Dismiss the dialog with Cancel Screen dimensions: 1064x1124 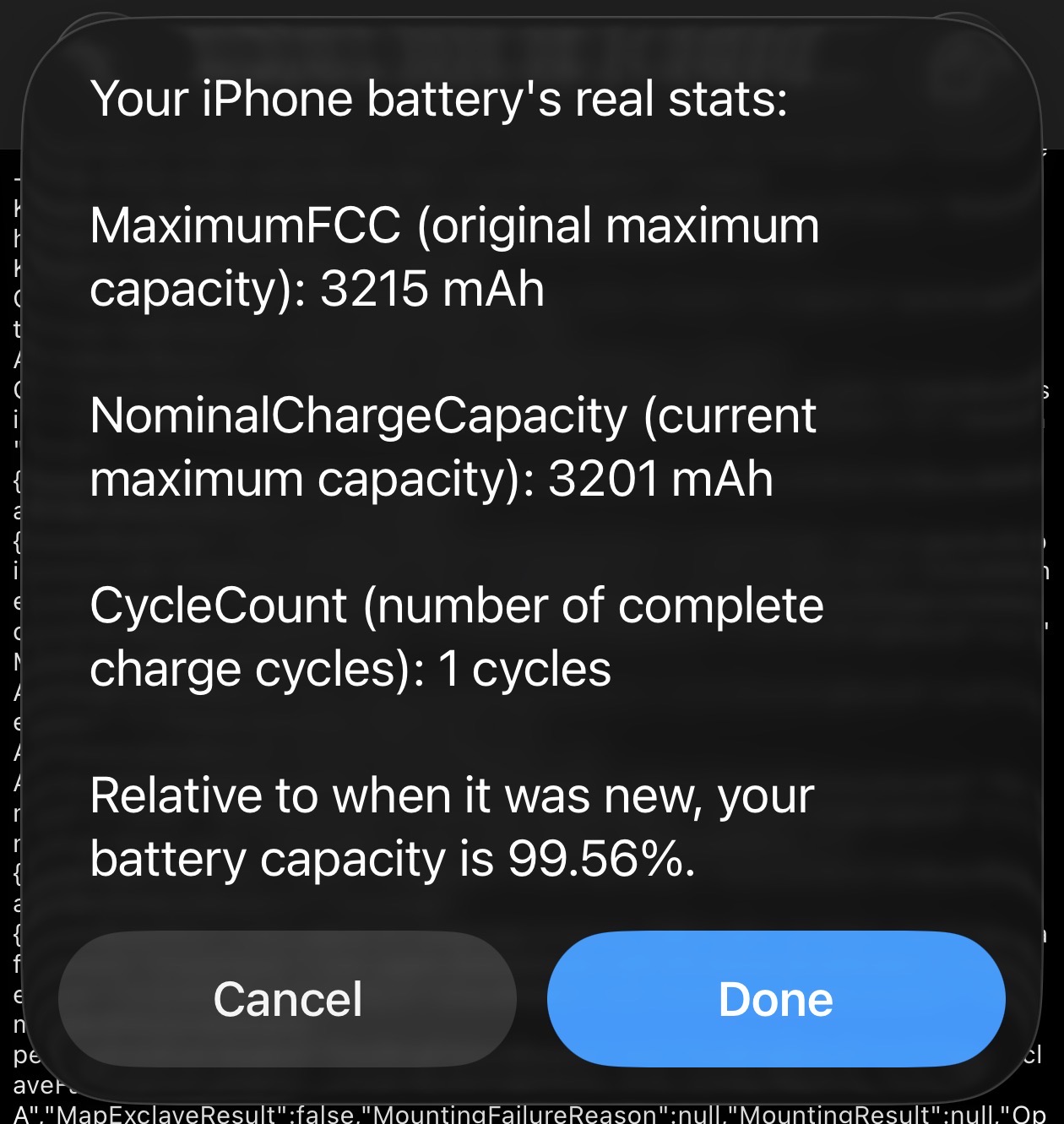[287, 999]
